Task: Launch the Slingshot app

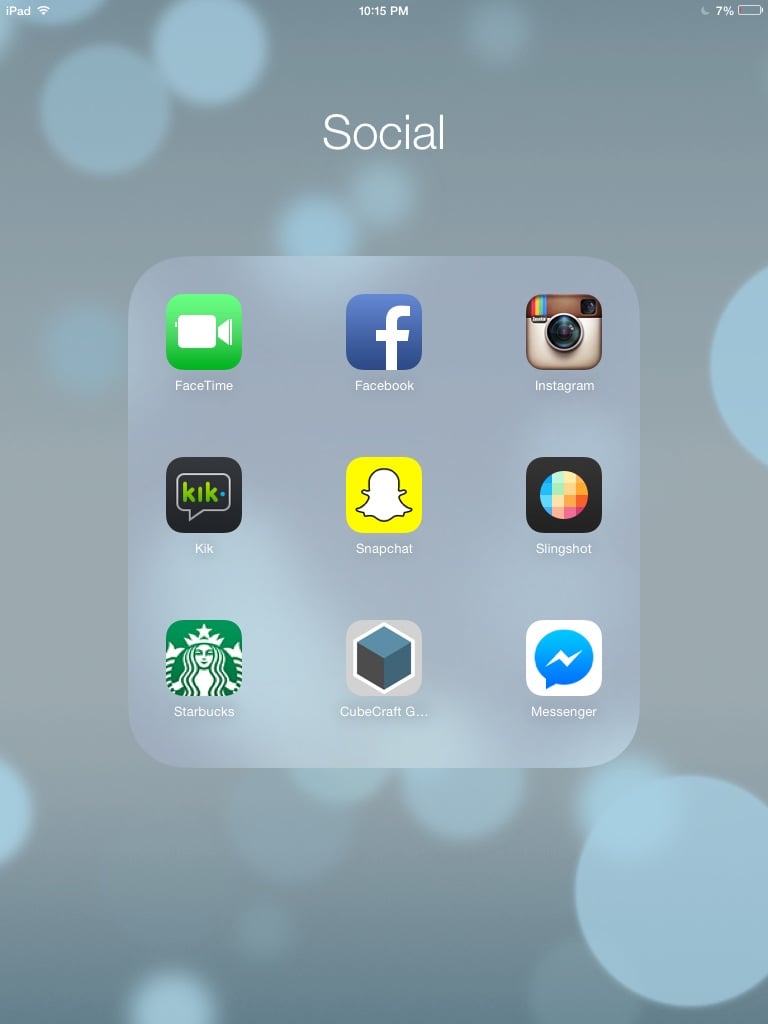Action: pyautogui.click(x=564, y=495)
